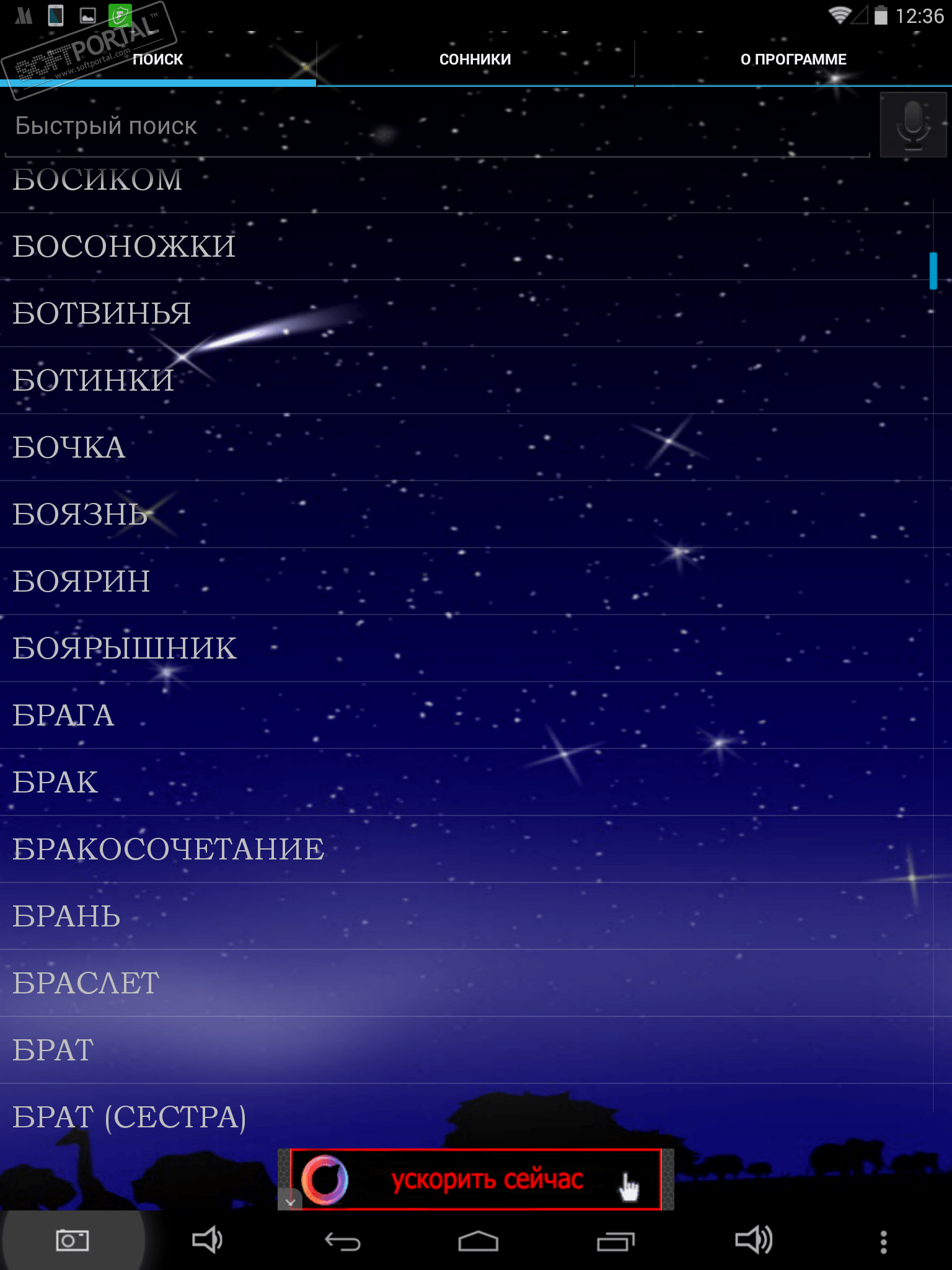Open the БРАК entry

(56, 783)
